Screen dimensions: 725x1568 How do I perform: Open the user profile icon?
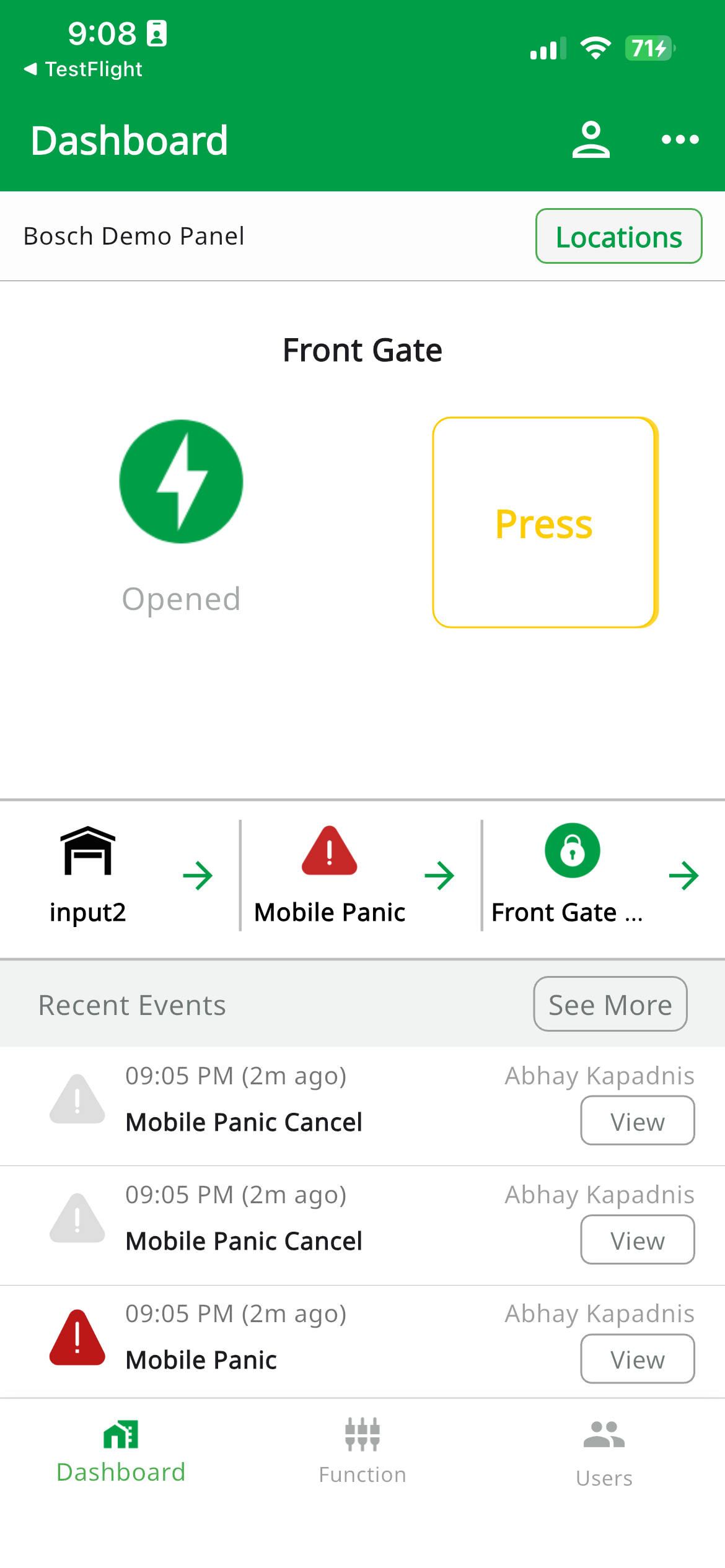point(591,140)
